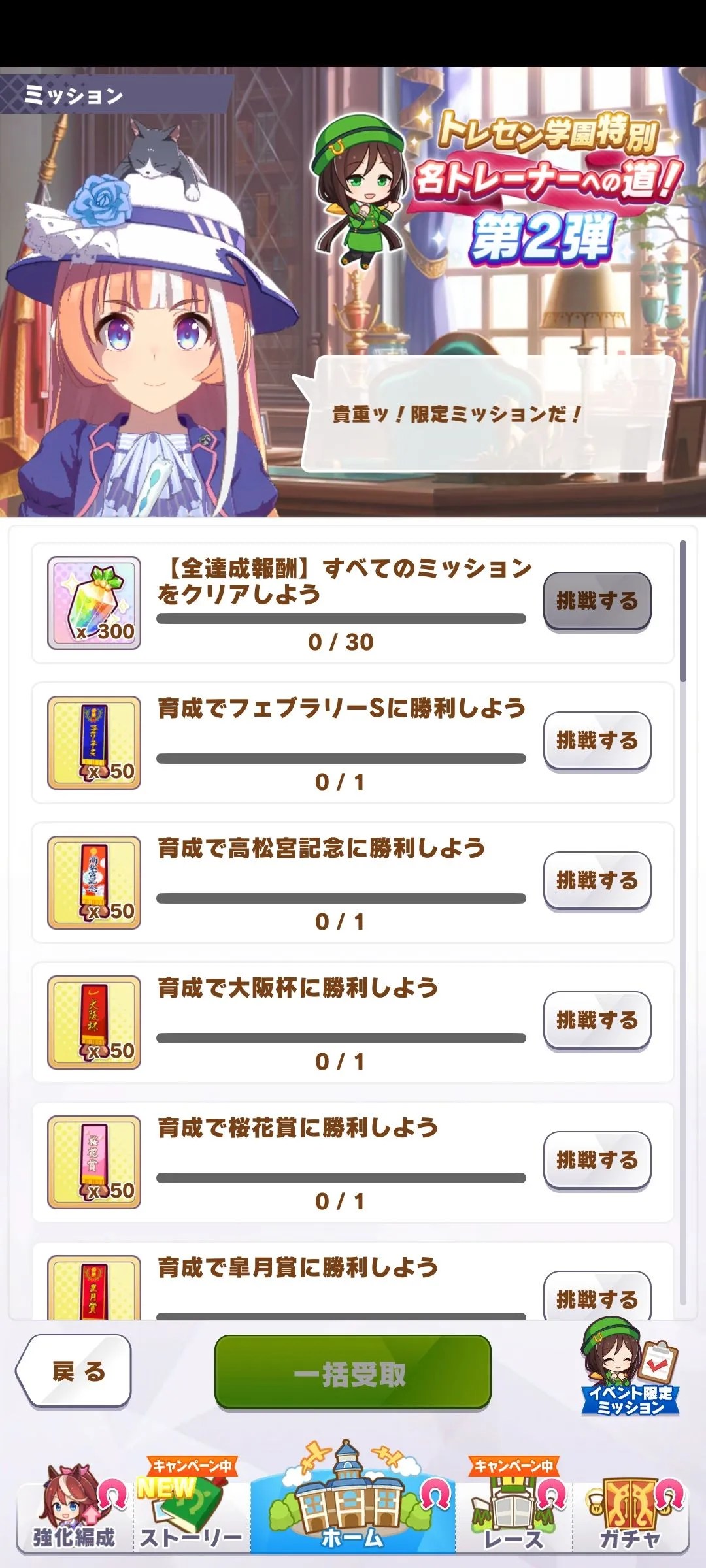Image resolution: width=706 pixels, height=1568 pixels.
Task: Tap 挑戦する for the 皐月賞 mission
Action: 597,1297
